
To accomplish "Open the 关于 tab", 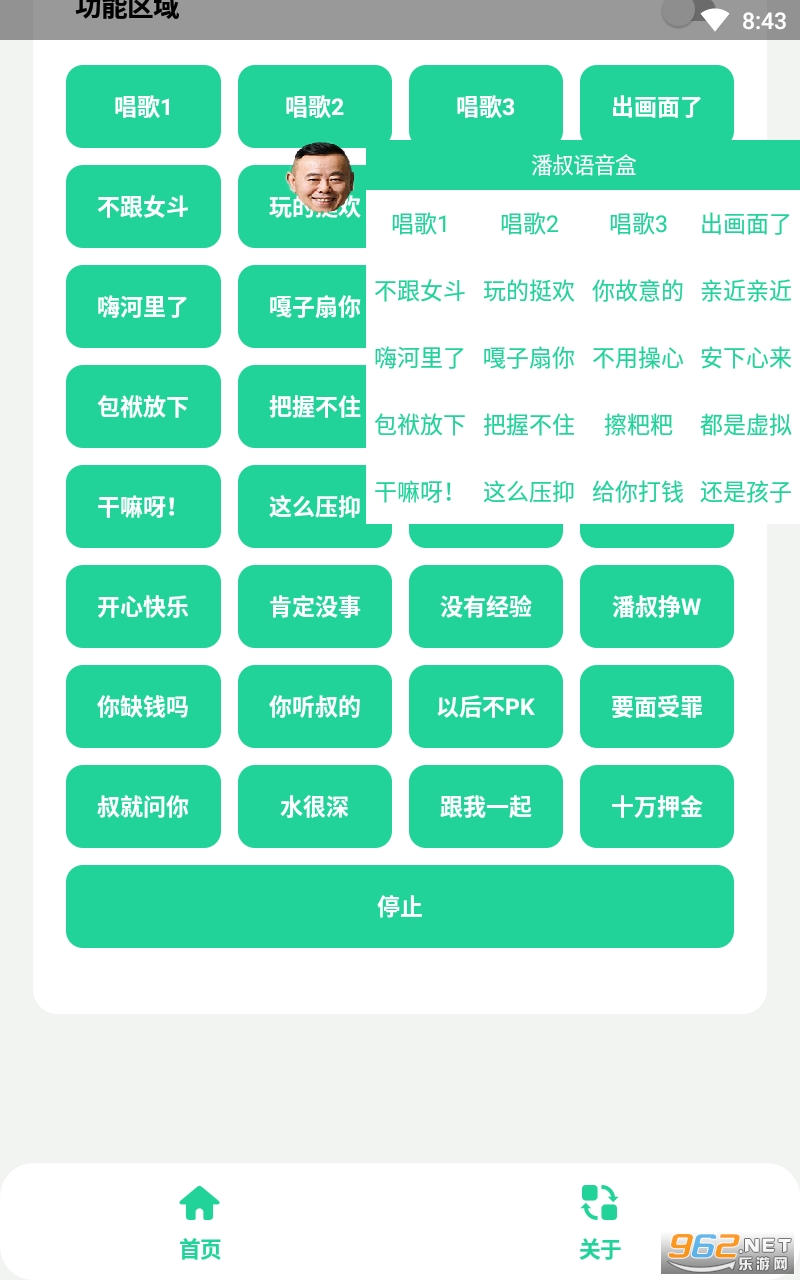I will pyautogui.click(x=600, y=1222).
